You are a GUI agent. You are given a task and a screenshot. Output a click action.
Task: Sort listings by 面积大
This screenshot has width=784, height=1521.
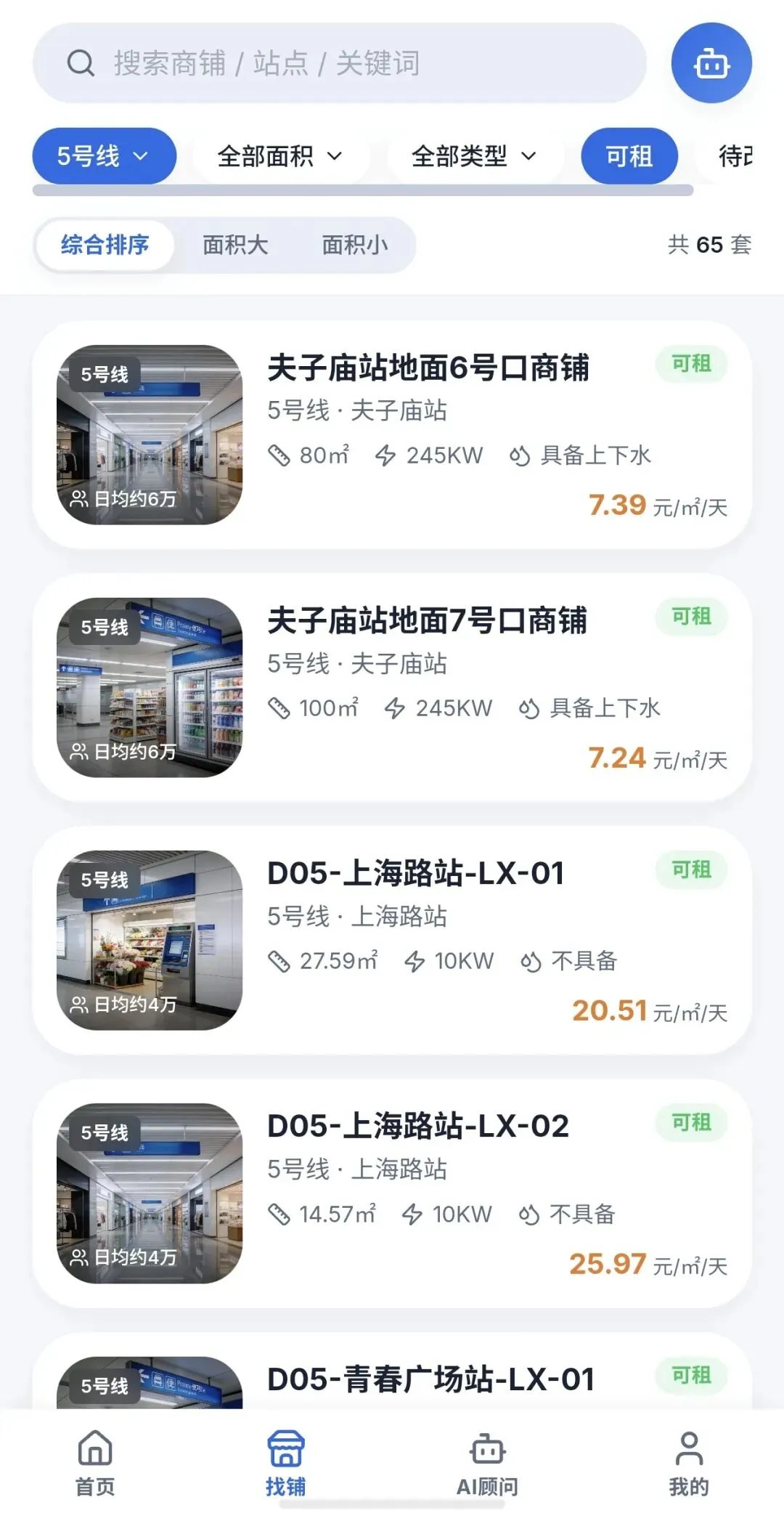pos(235,245)
